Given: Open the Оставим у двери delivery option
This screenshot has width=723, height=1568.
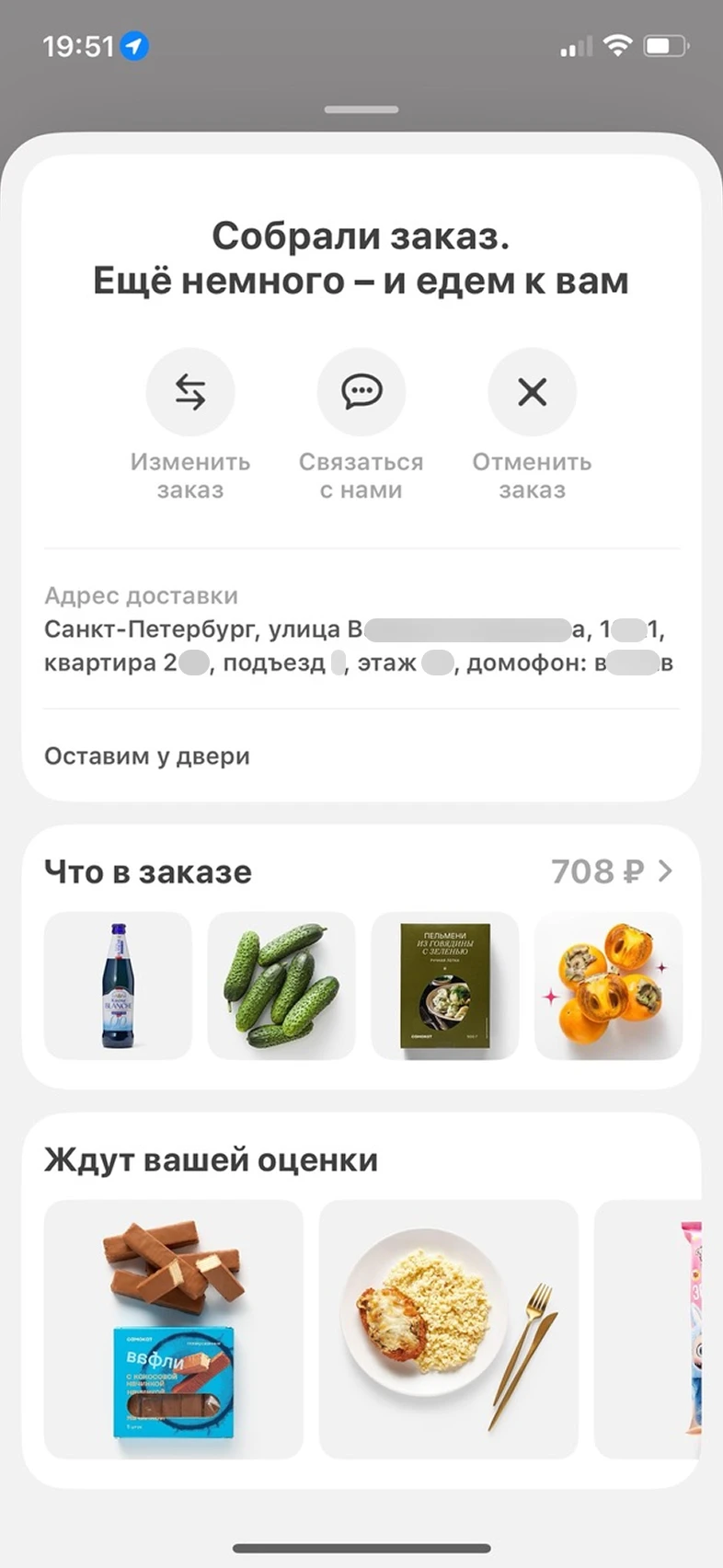Looking at the screenshot, I should coord(147,756).
